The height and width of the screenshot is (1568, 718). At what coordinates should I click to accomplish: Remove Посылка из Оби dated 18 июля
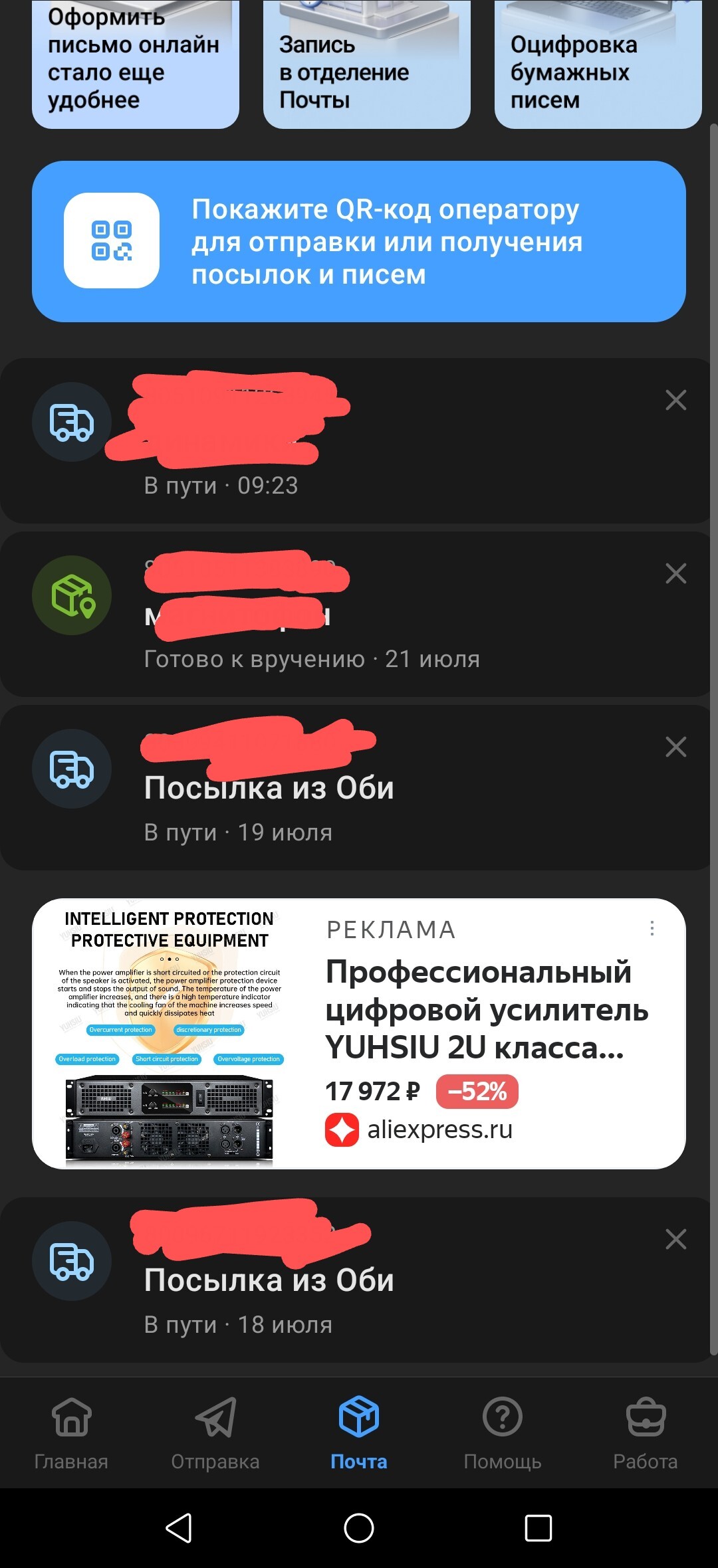click(675, 1239)
